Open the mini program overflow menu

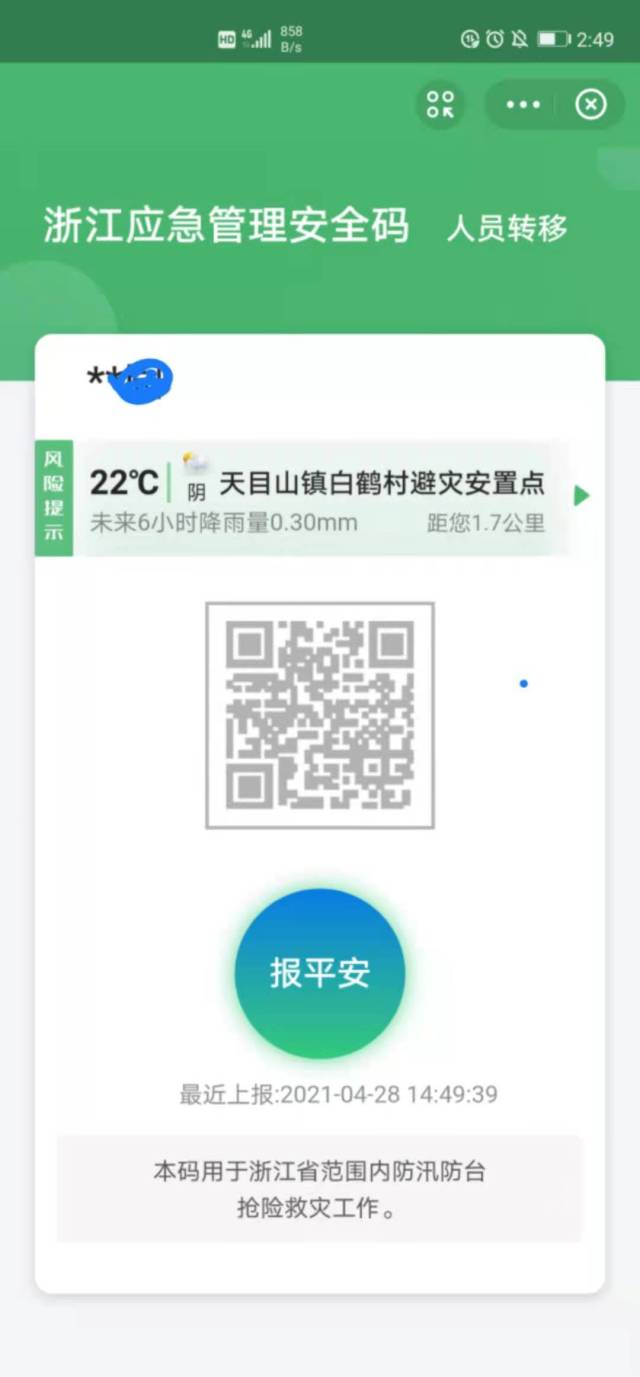[523, 104]
